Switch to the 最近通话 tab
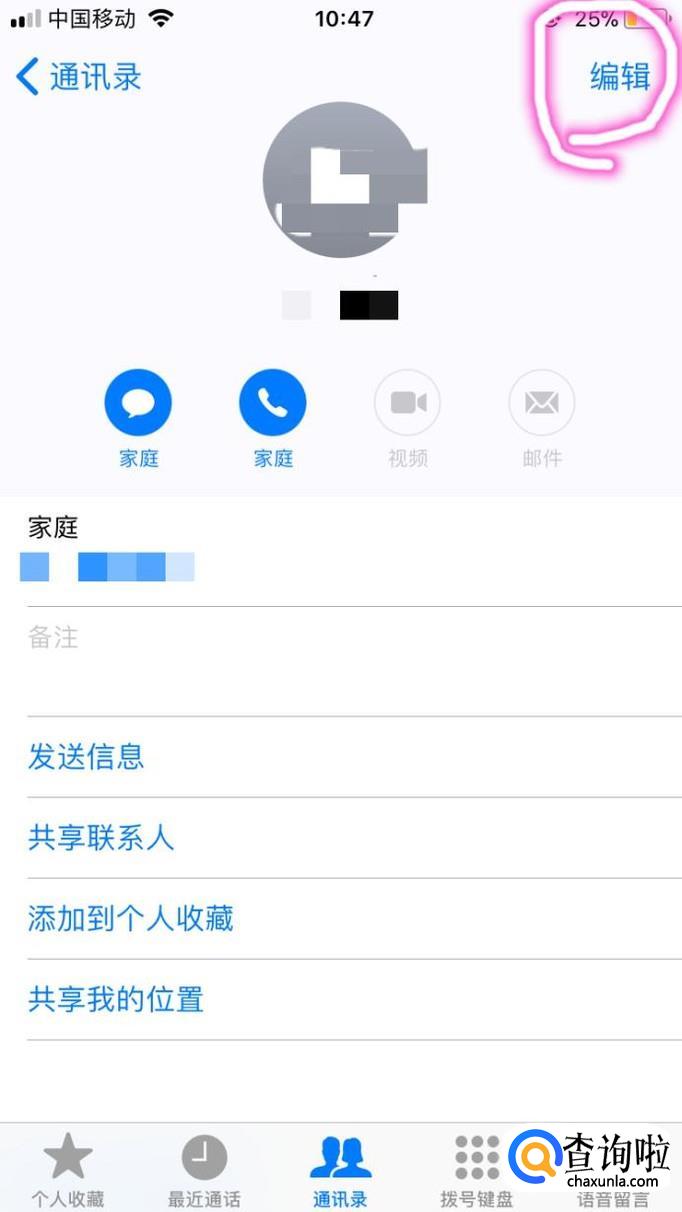This screenshot has height=1212, width=682. coord(204,1170)
